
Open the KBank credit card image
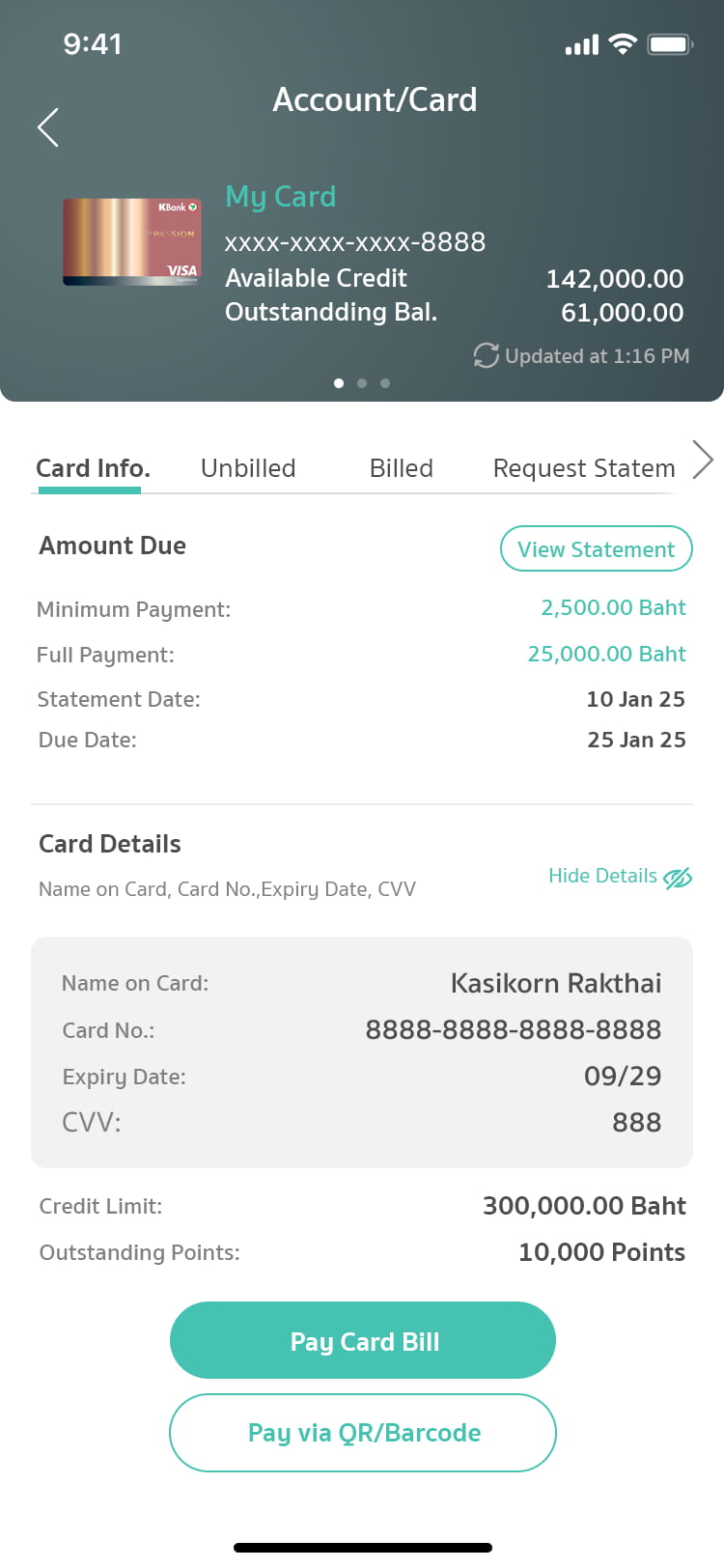[132, 241]
